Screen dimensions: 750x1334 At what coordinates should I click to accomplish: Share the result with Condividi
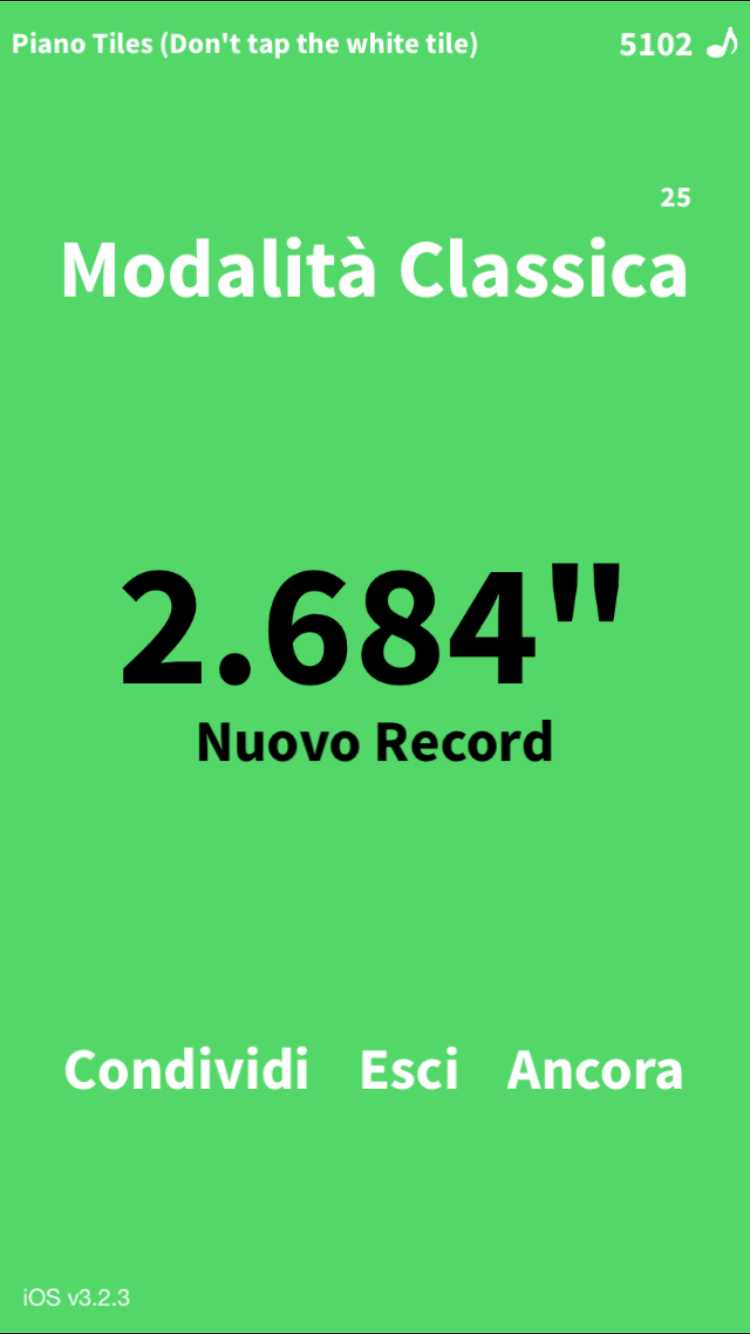click(x=186, y=1070)
